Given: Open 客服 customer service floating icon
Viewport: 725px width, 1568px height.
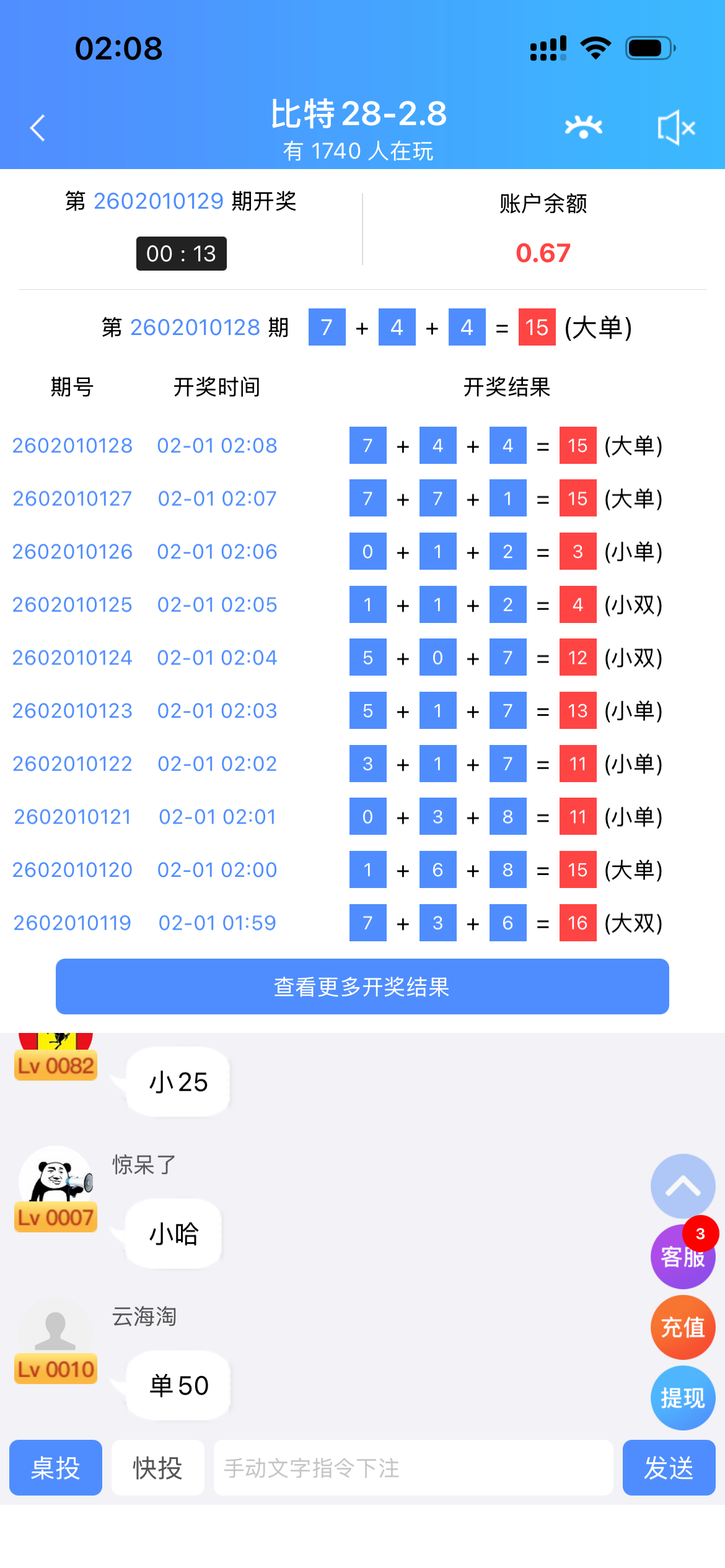Looking at the screenshot, I should [x=682, y=1257].
